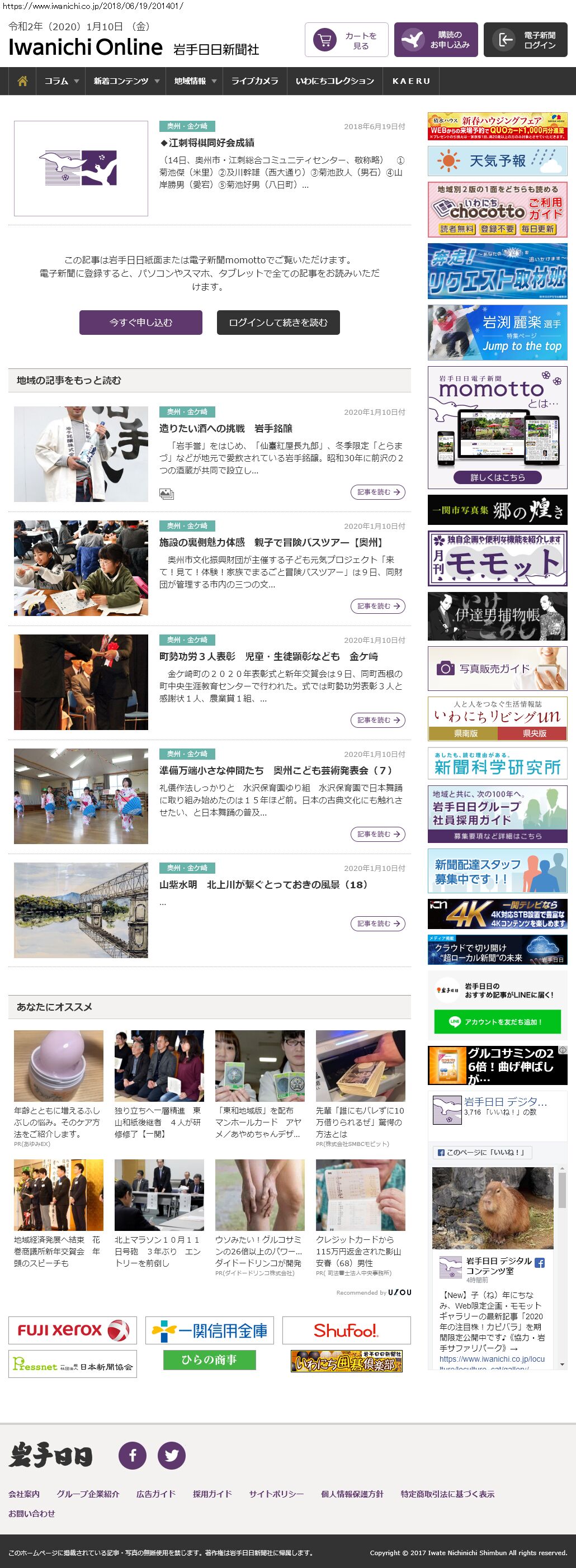The width and height of the screenshot is (576, 1568).
Task: Expand the 地域情報 menu
Action: pyautogui.click(x=195, y=81)
